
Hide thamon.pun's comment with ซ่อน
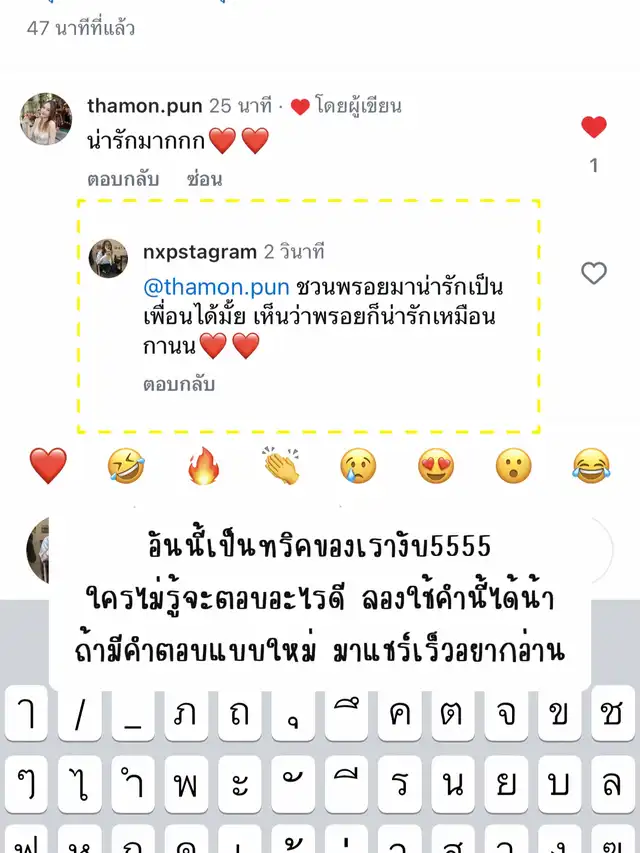pyautogui.click(x=204, y=180)
